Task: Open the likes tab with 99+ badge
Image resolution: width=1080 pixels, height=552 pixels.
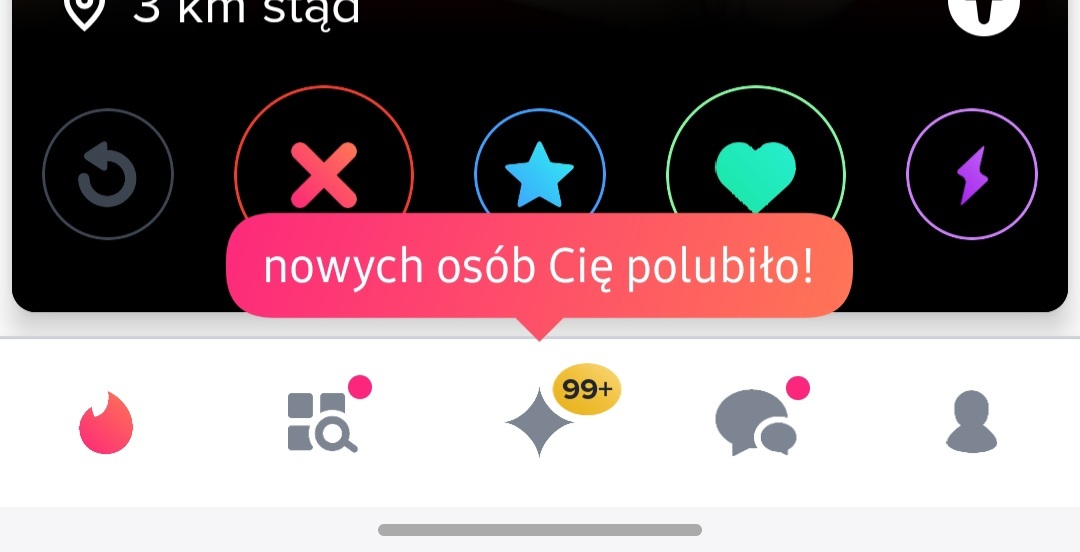Action: (x=541, y=423)
